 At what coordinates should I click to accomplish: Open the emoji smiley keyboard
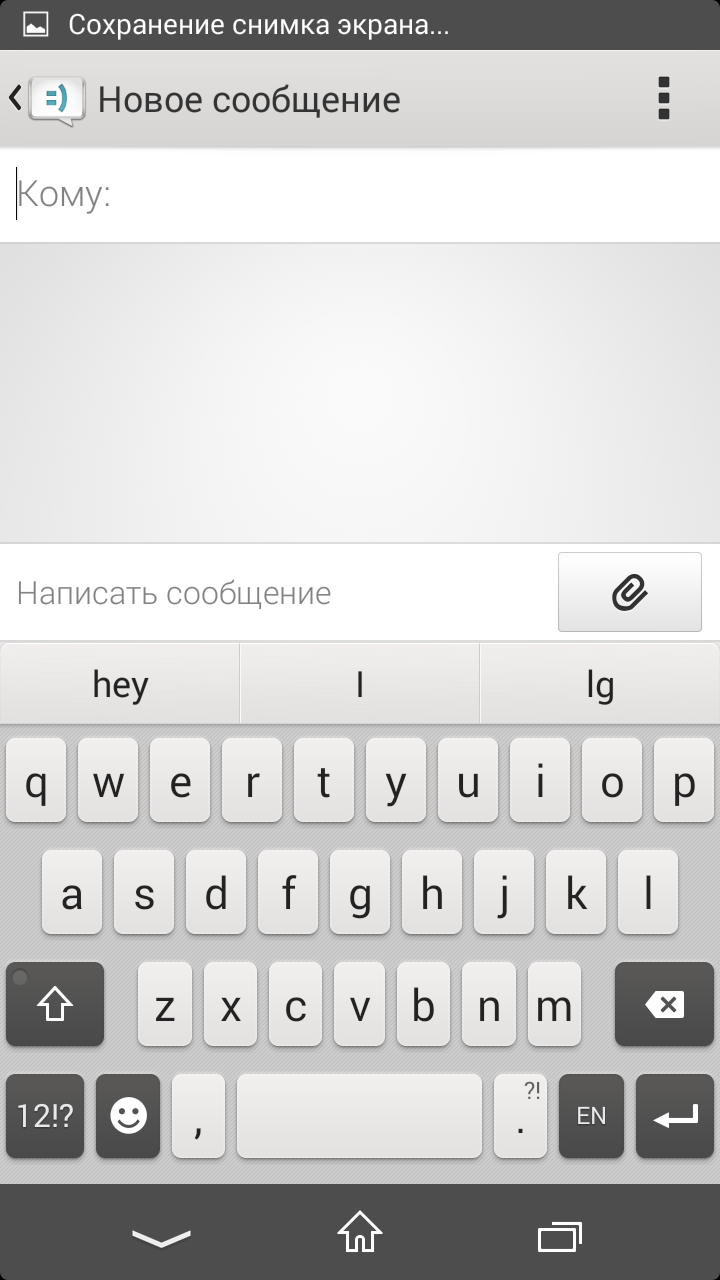point(128,1116)
